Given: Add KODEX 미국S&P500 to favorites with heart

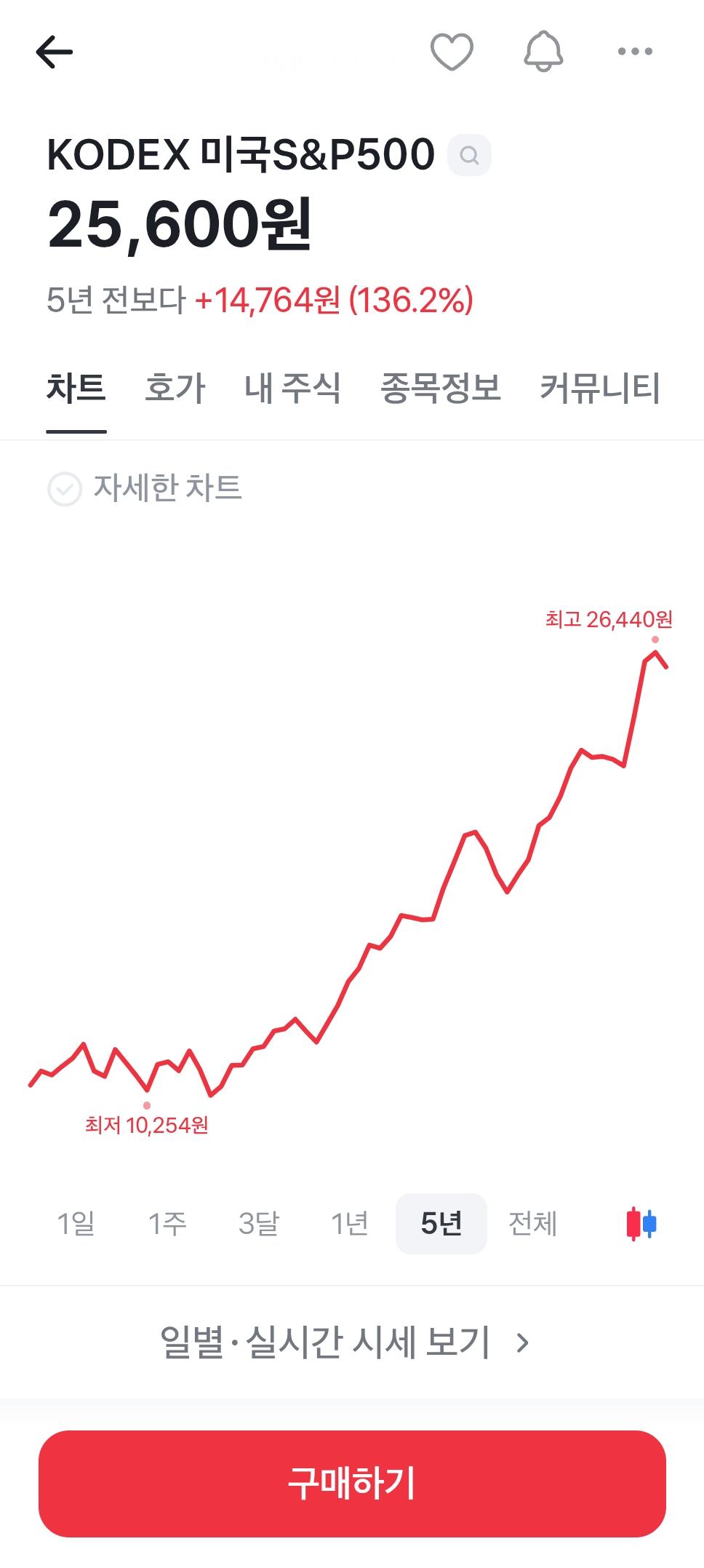Looking at the screenshot, I should coord(452,52).
